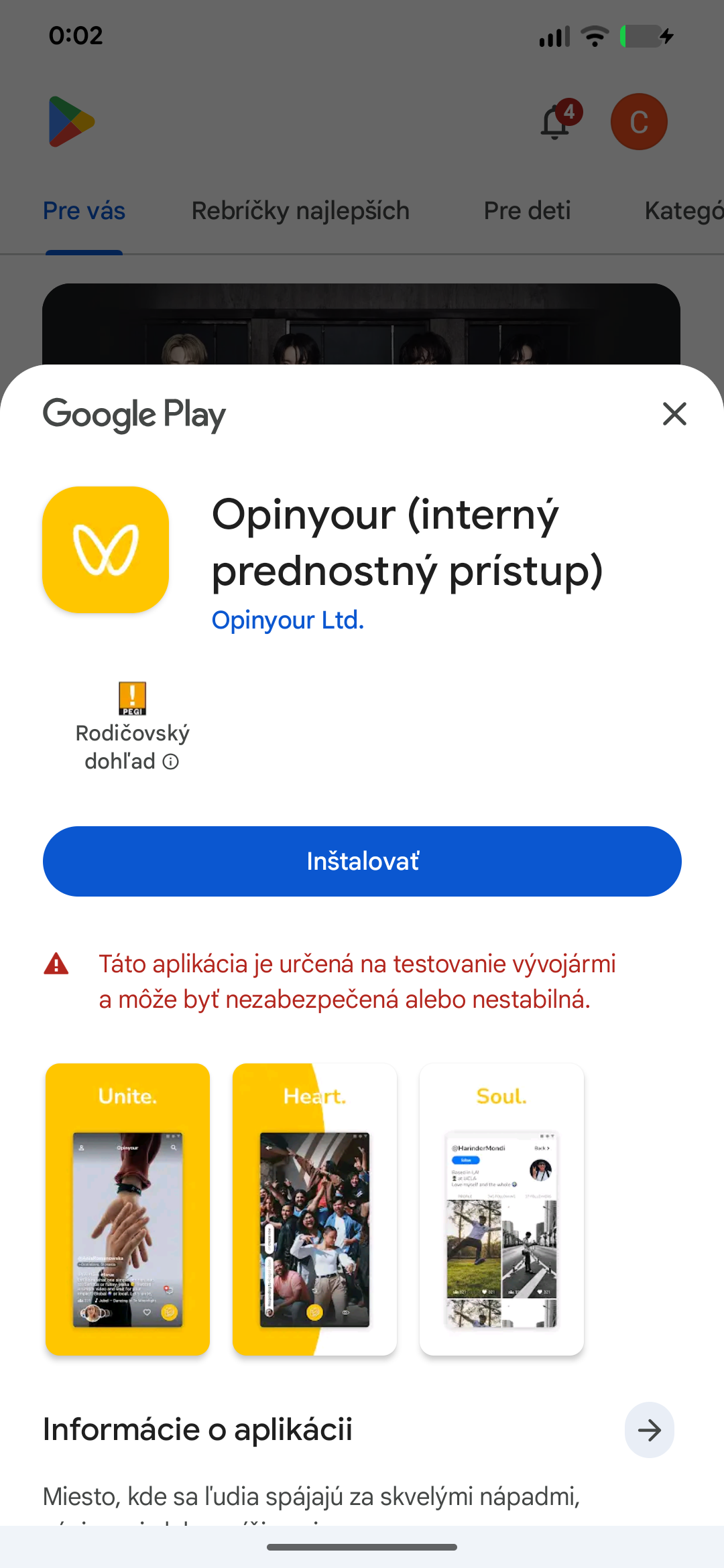Close the Google Play sheet
Image resolution: width=724 pixels, height=1568 pixels.
[674, 414]
